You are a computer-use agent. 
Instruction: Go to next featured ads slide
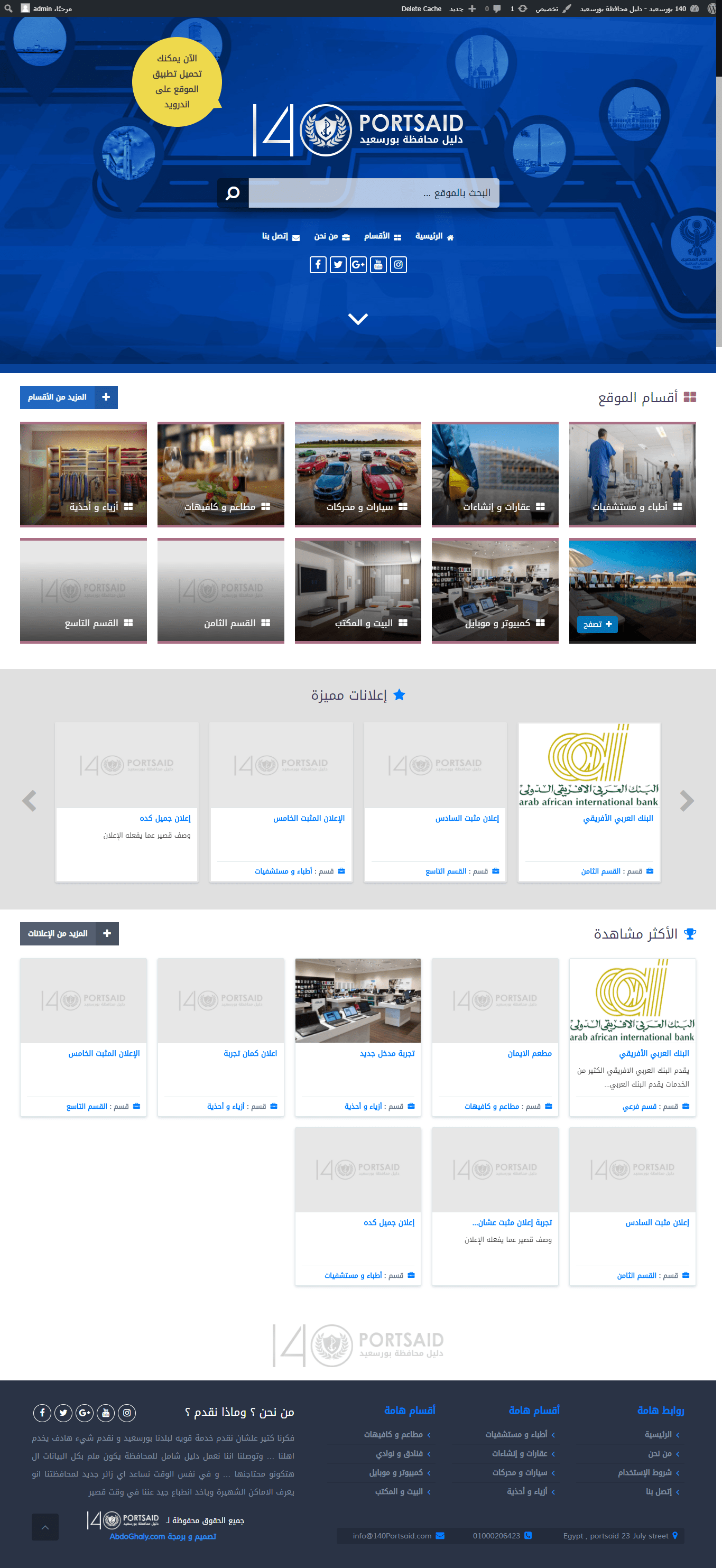tap(687, 801)
